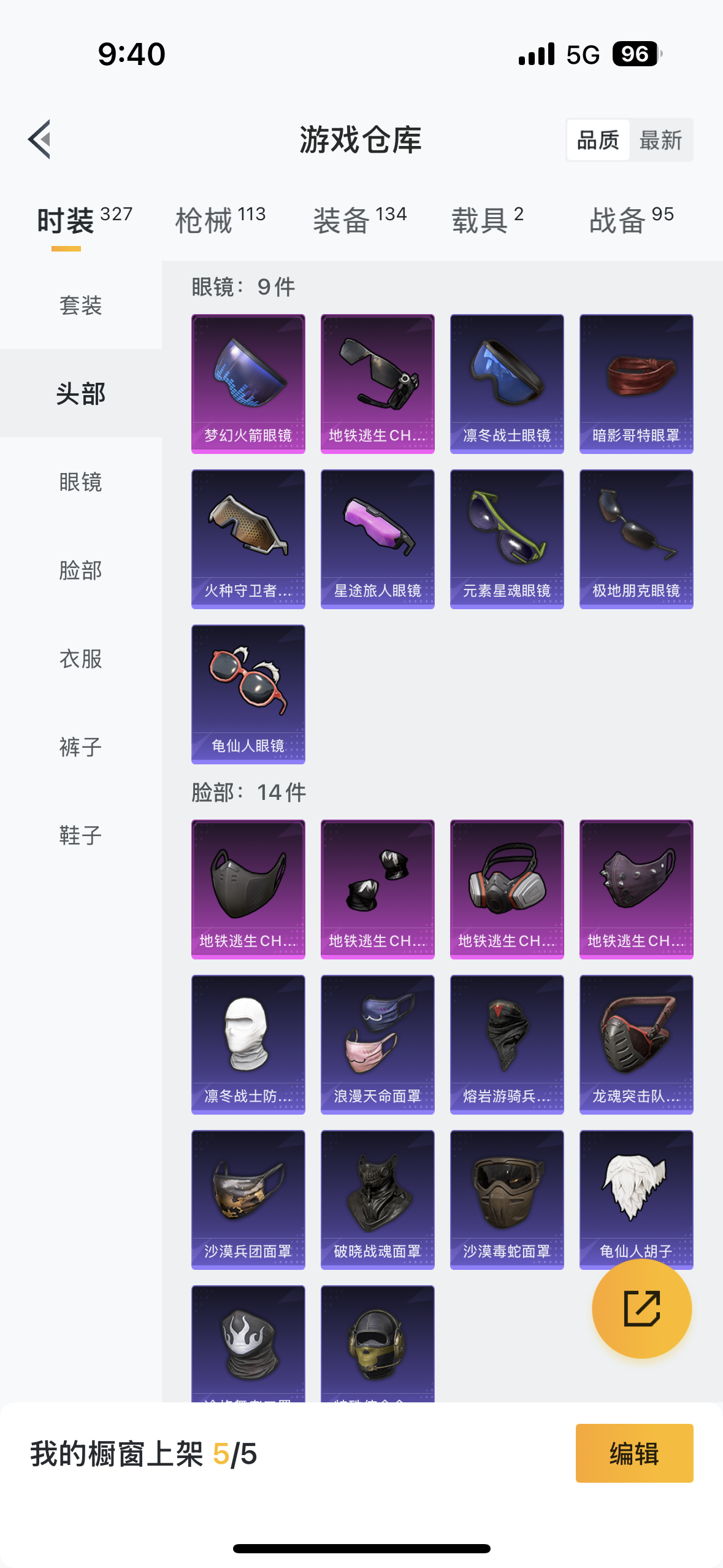This screenshot has height=1568, width=723.
Task: Switch to the 装备 tab
Action: [x=360, y=220]
